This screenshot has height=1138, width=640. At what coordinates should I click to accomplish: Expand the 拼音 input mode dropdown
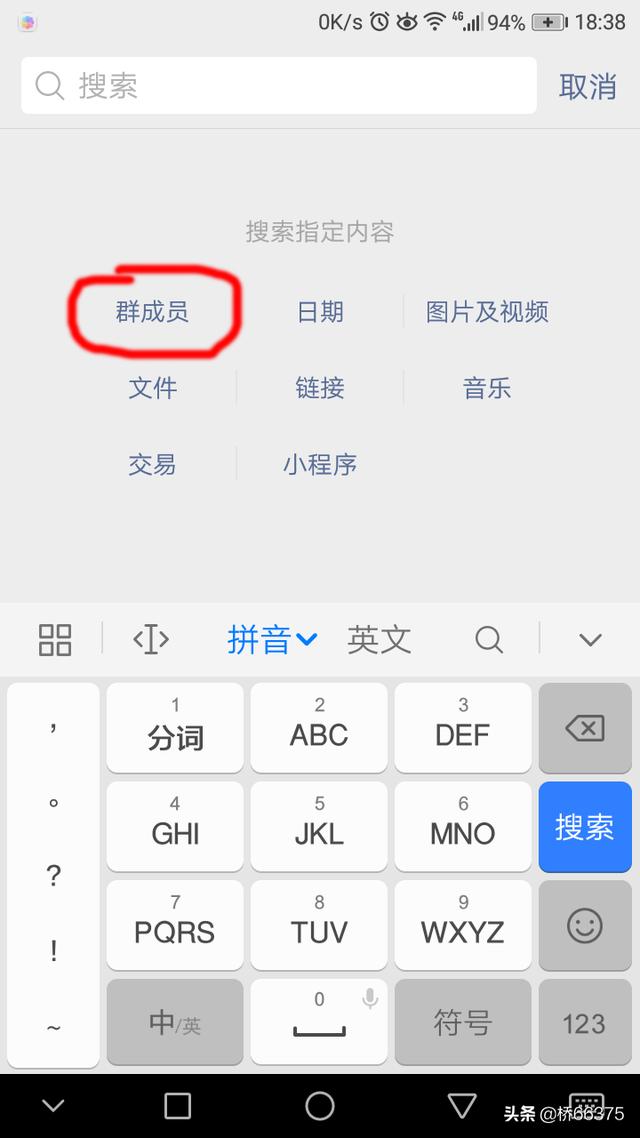pos(272,639)
